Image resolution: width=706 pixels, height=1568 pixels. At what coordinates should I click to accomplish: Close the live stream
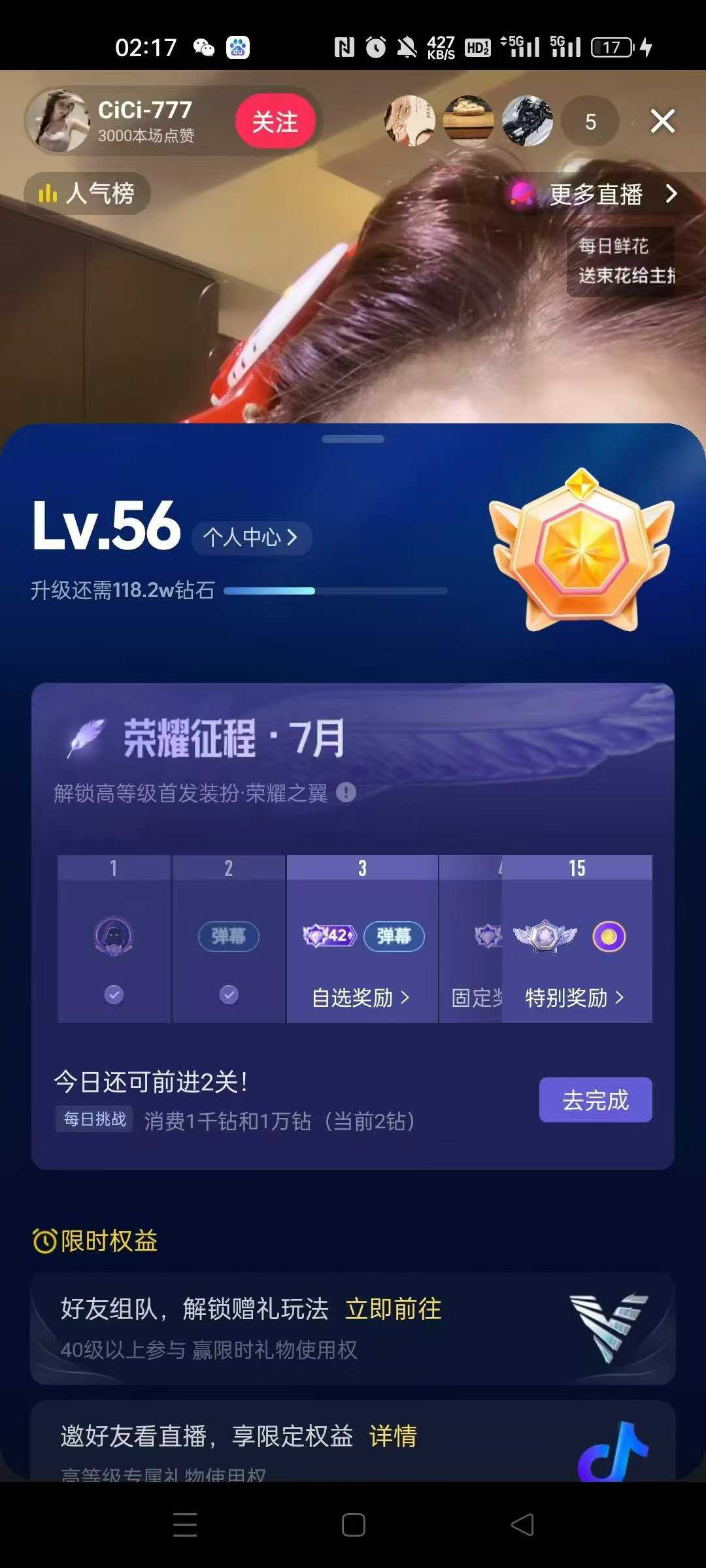coord(662,122)
